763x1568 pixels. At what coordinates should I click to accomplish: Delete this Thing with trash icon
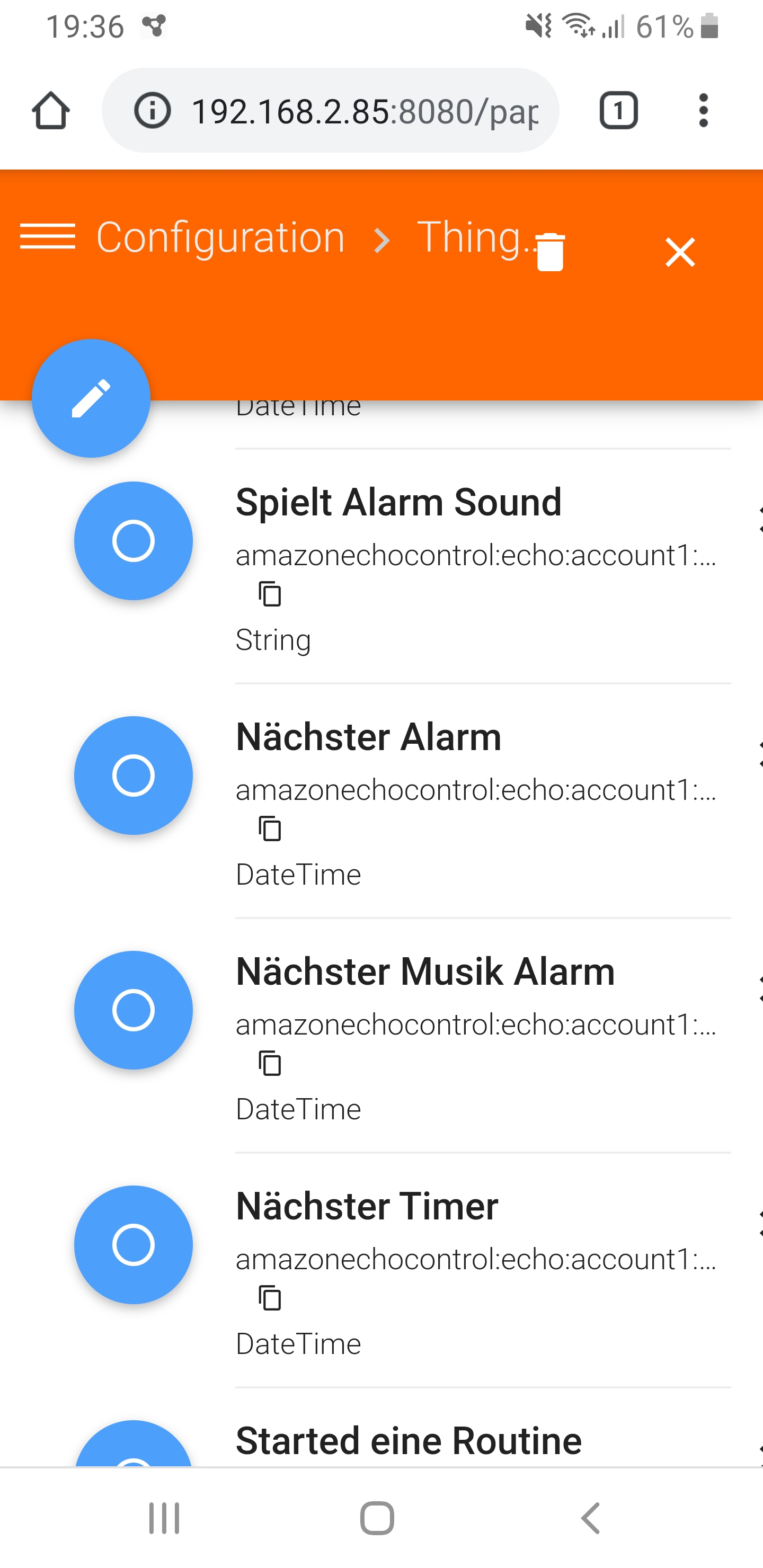(x=550, y=252)
